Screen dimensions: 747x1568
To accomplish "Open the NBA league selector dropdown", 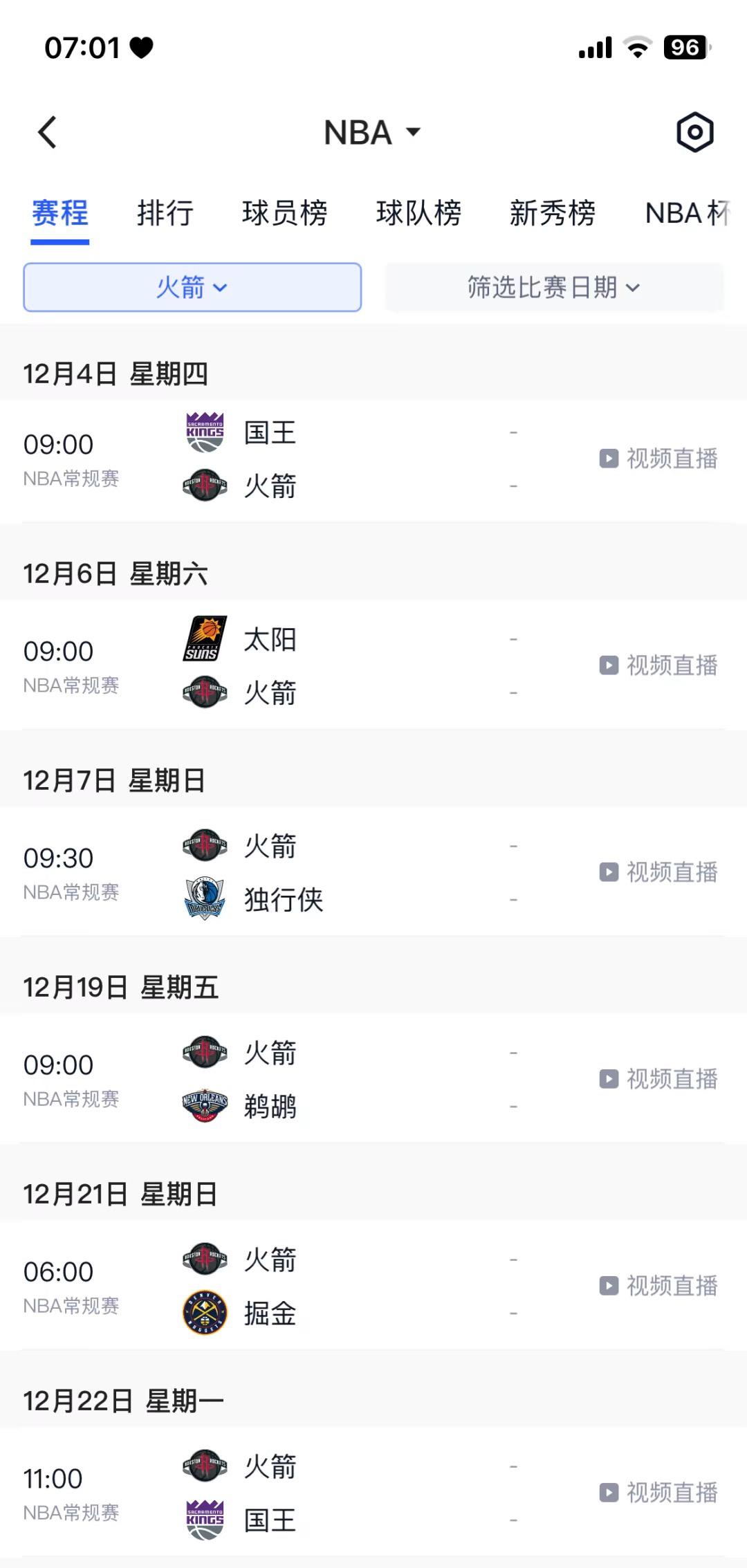I will coord(373,131).
